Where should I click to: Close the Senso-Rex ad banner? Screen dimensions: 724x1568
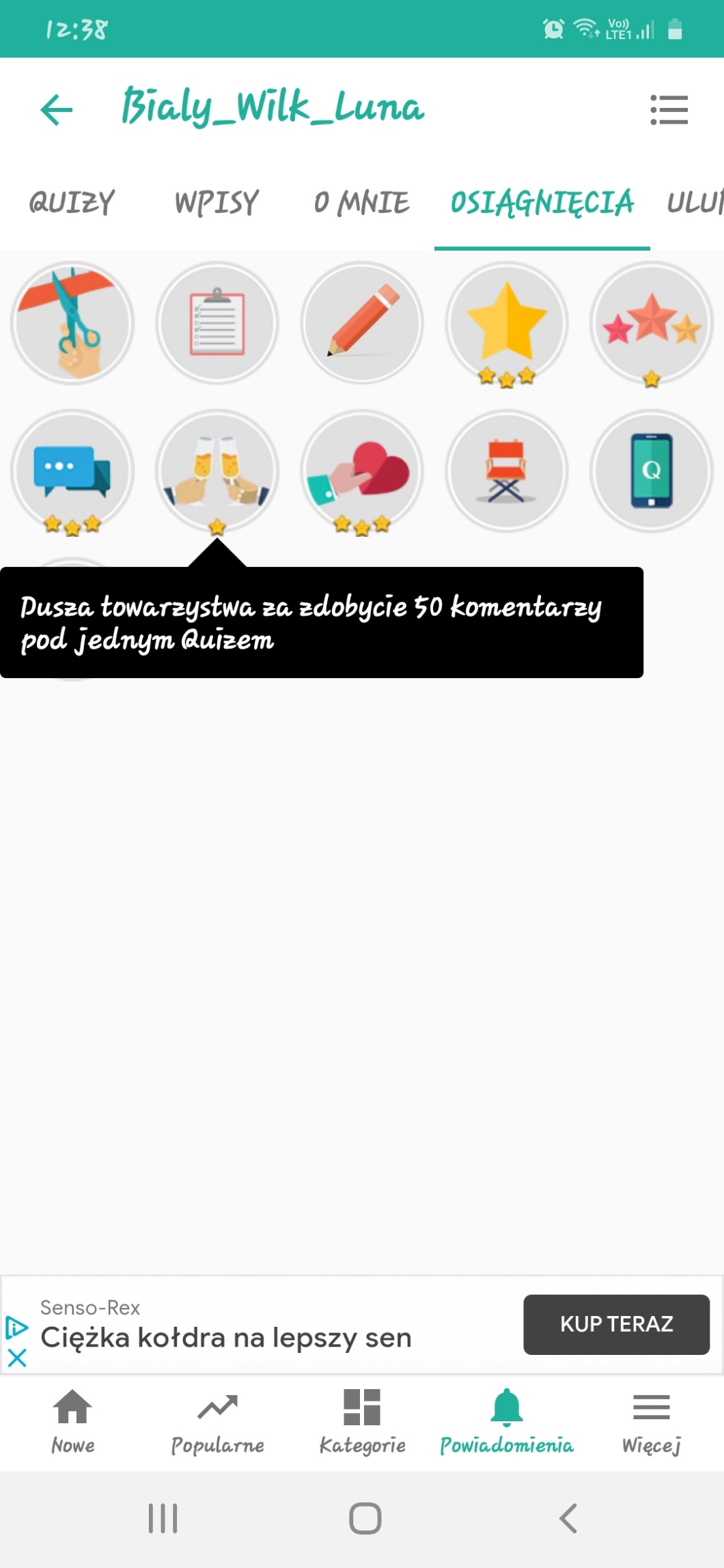click(x=17, y=1358)
